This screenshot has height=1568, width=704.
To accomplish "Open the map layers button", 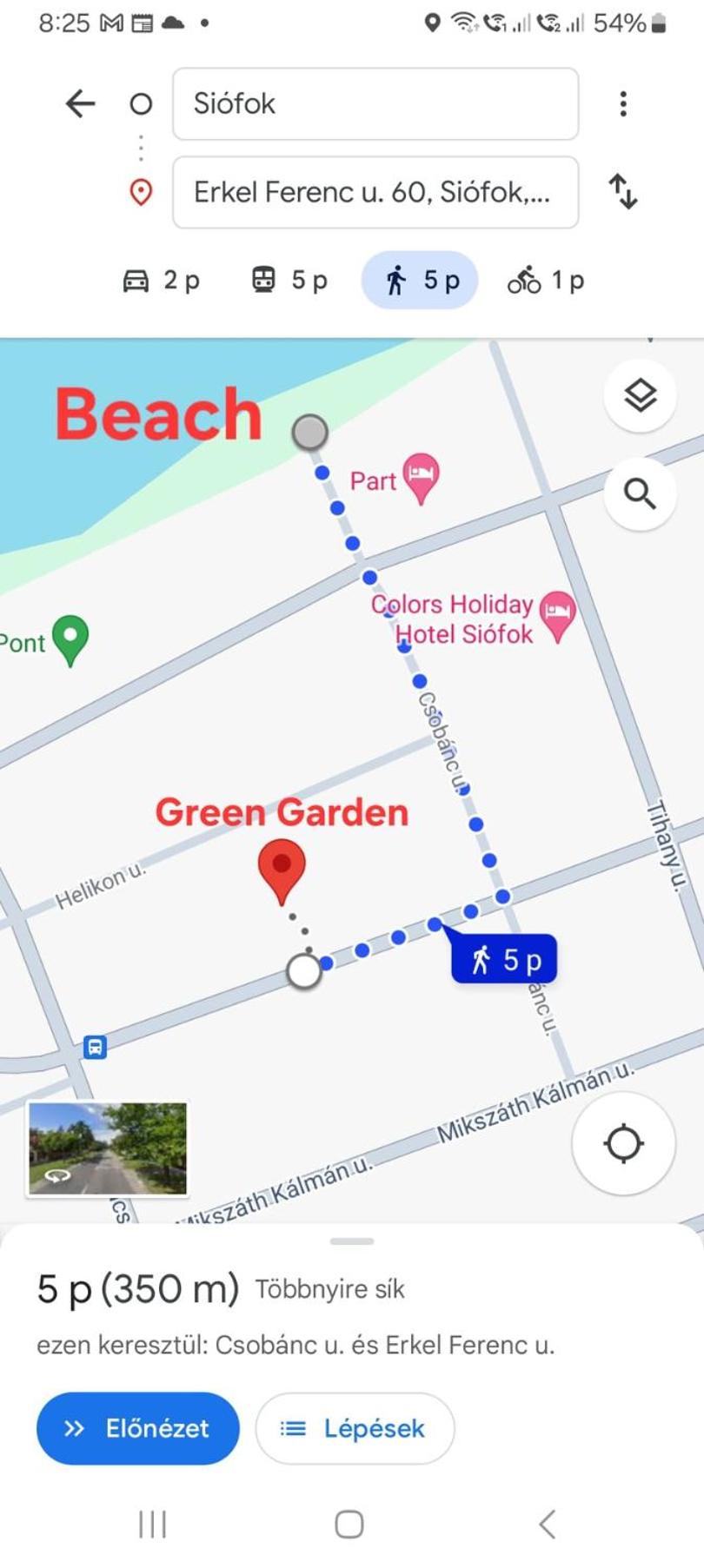I will [x=641, y=395].
